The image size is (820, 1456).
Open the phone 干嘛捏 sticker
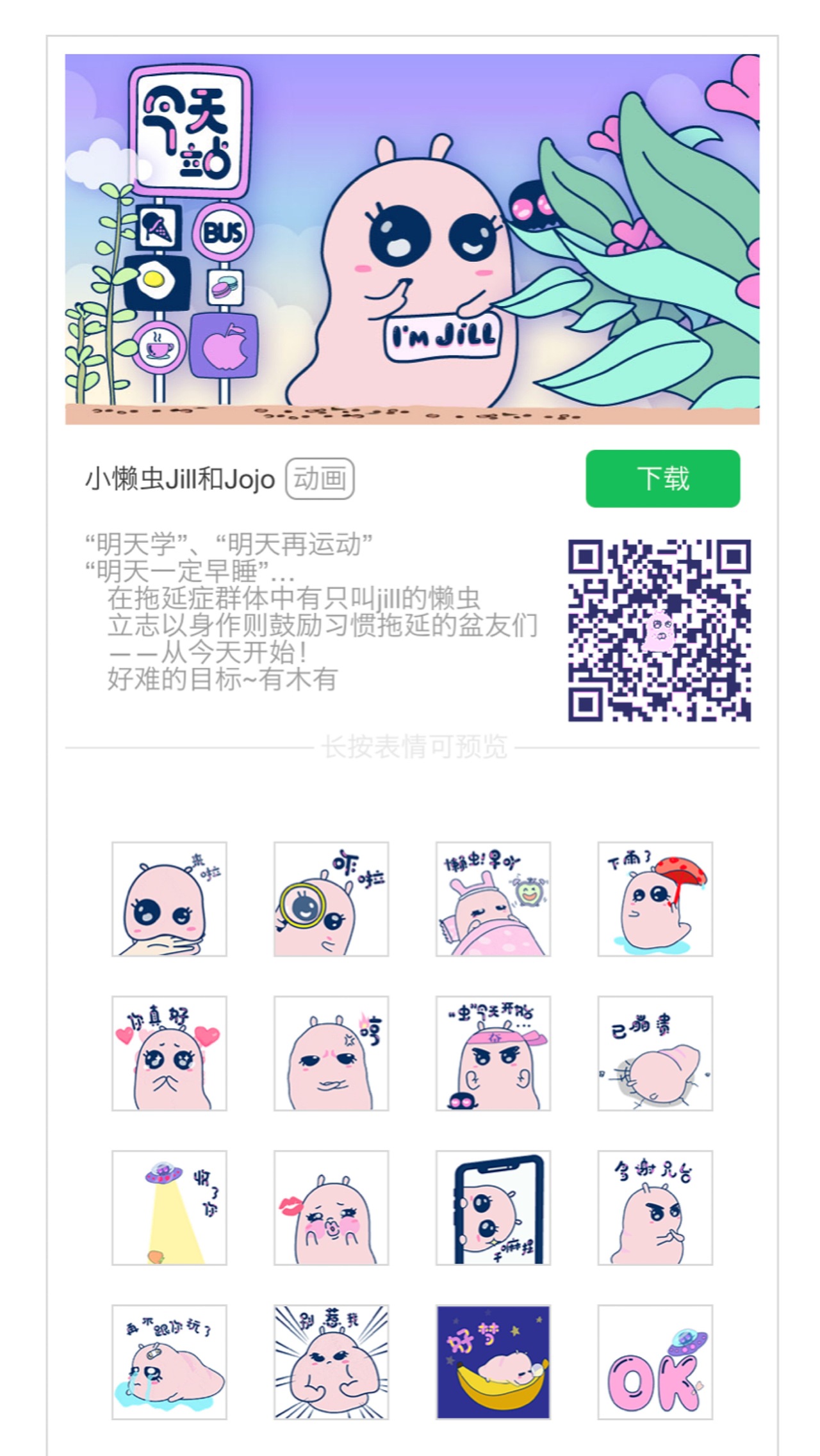tap(493, 1210)
